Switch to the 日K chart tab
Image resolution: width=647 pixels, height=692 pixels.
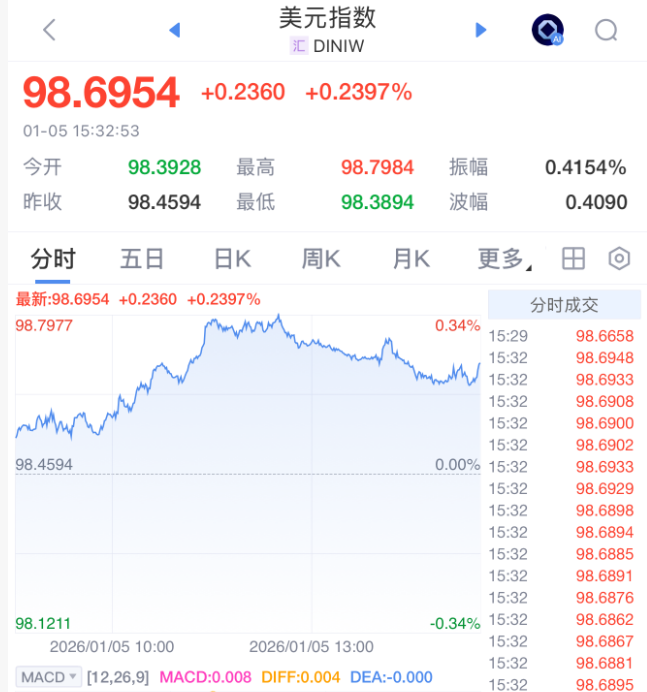click(x=232, y=260)
